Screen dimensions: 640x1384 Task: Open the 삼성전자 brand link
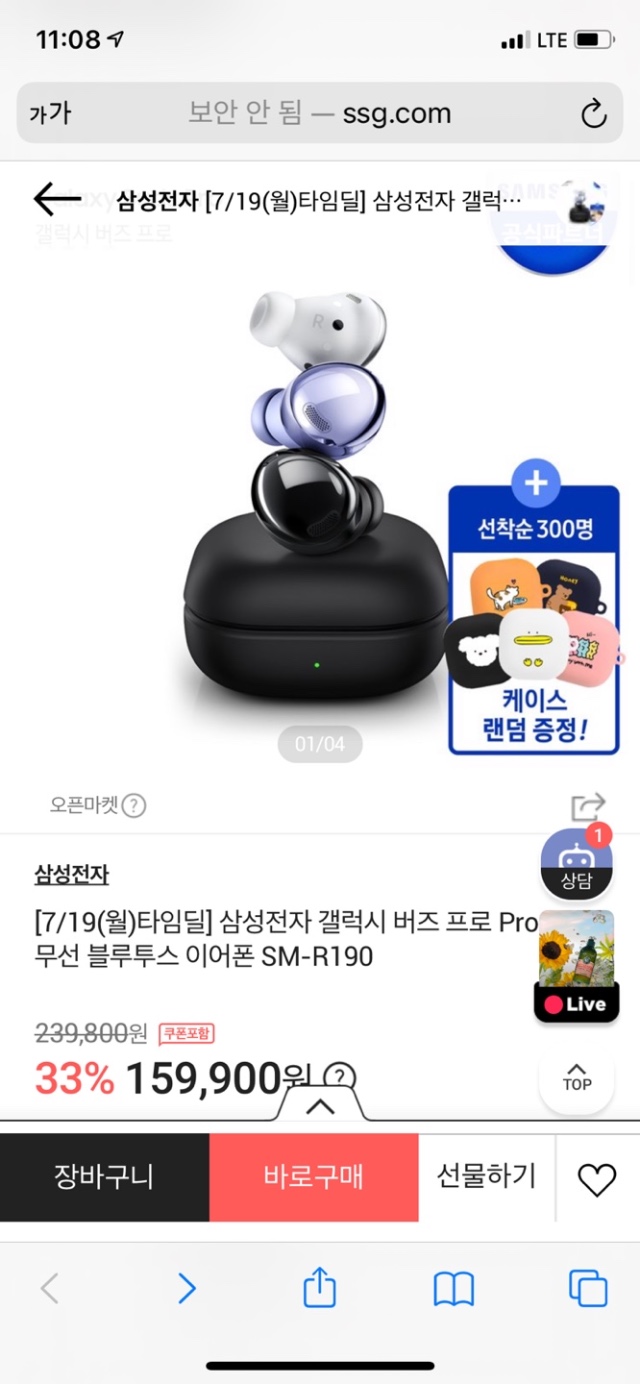point(71,875)
